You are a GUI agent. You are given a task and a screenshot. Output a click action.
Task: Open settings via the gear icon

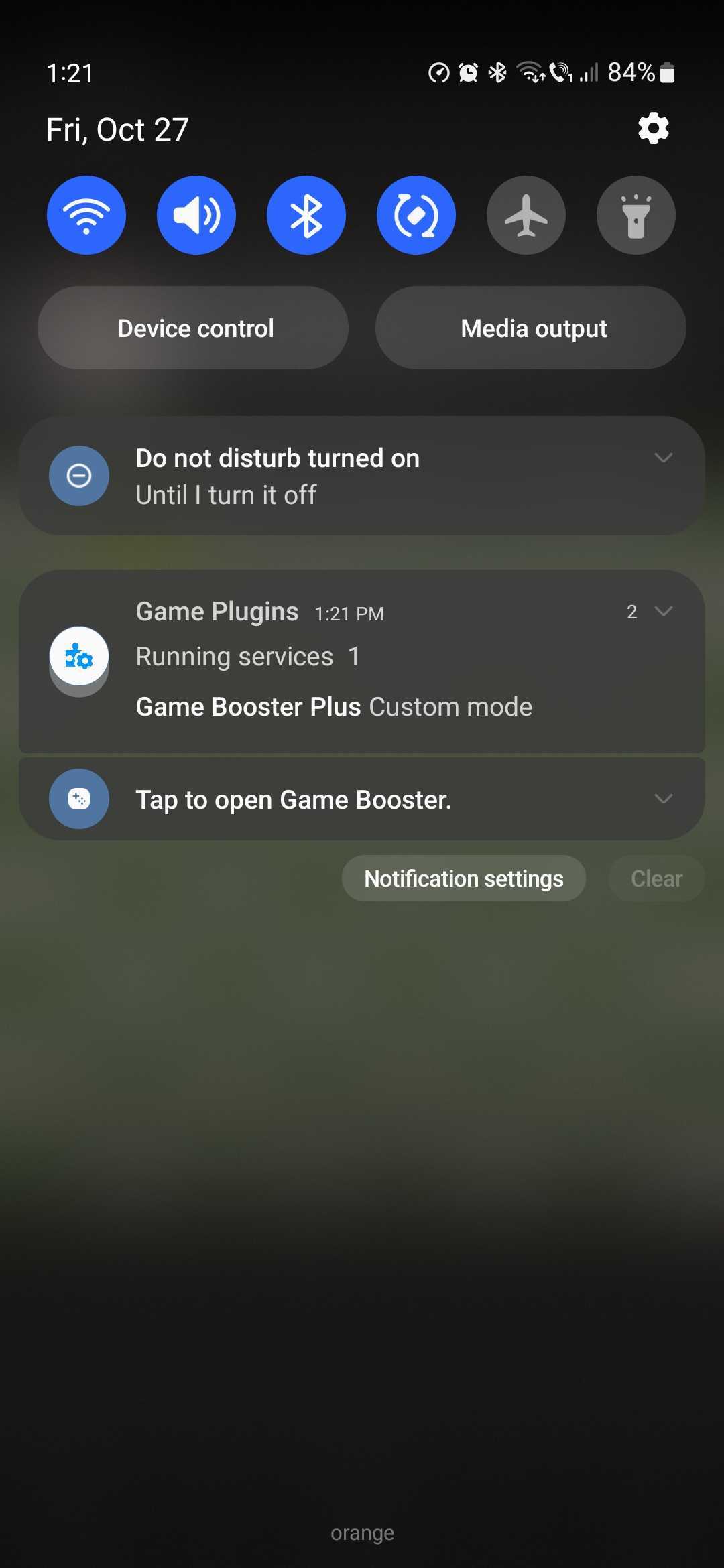(653, 129)
